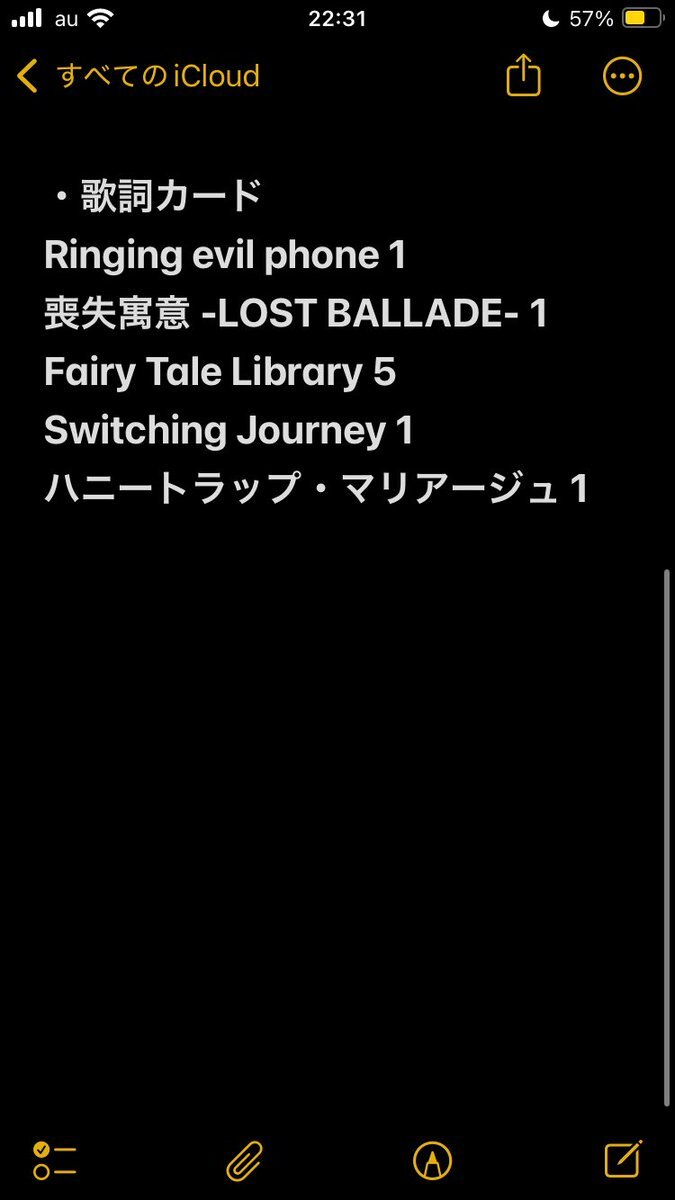This screenshot has height=1200, width=675.
Task: Compose a new note
Action: tap(623, 1159)
